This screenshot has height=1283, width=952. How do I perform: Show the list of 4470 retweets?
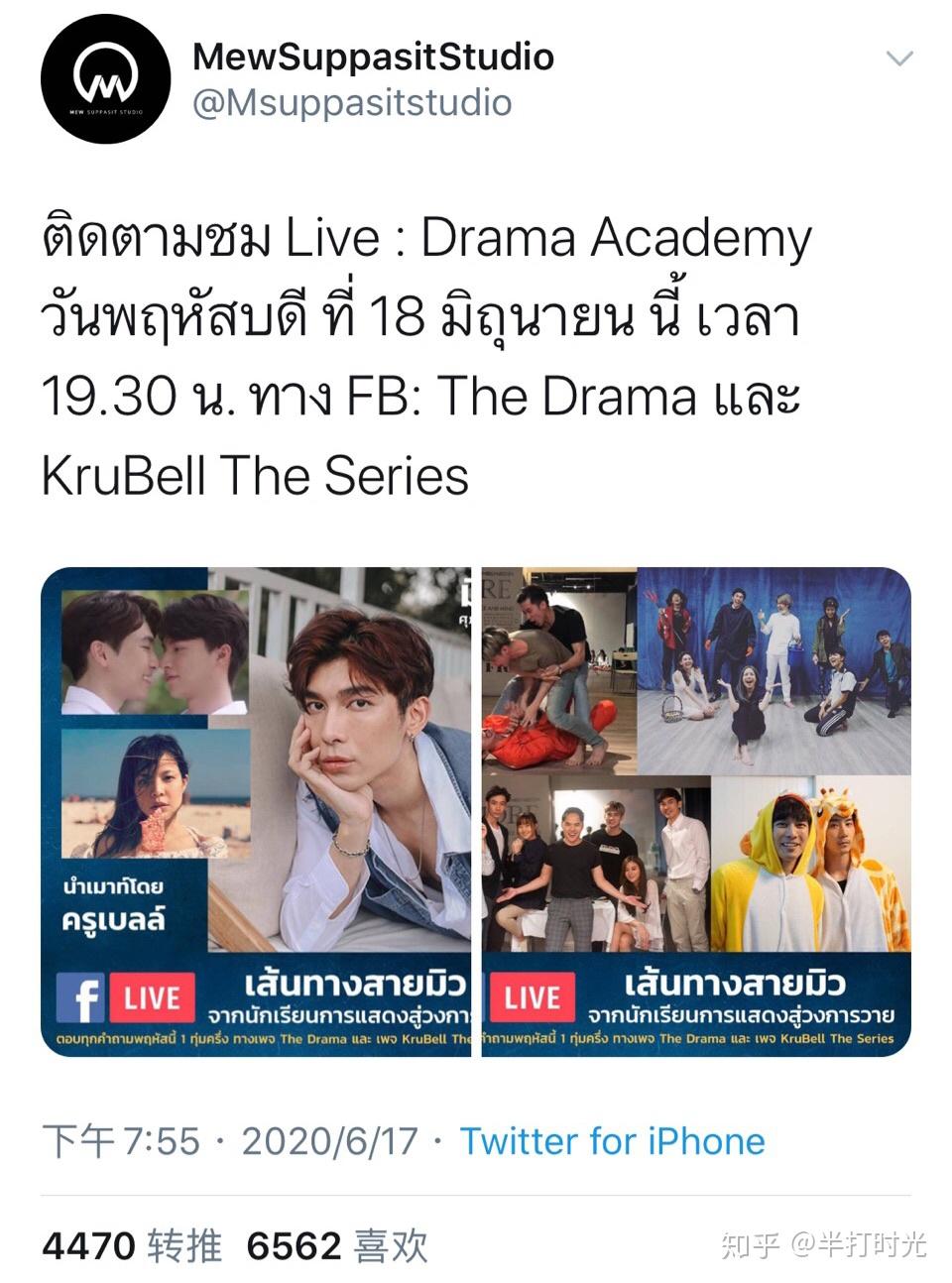(x=132, y=1245)
